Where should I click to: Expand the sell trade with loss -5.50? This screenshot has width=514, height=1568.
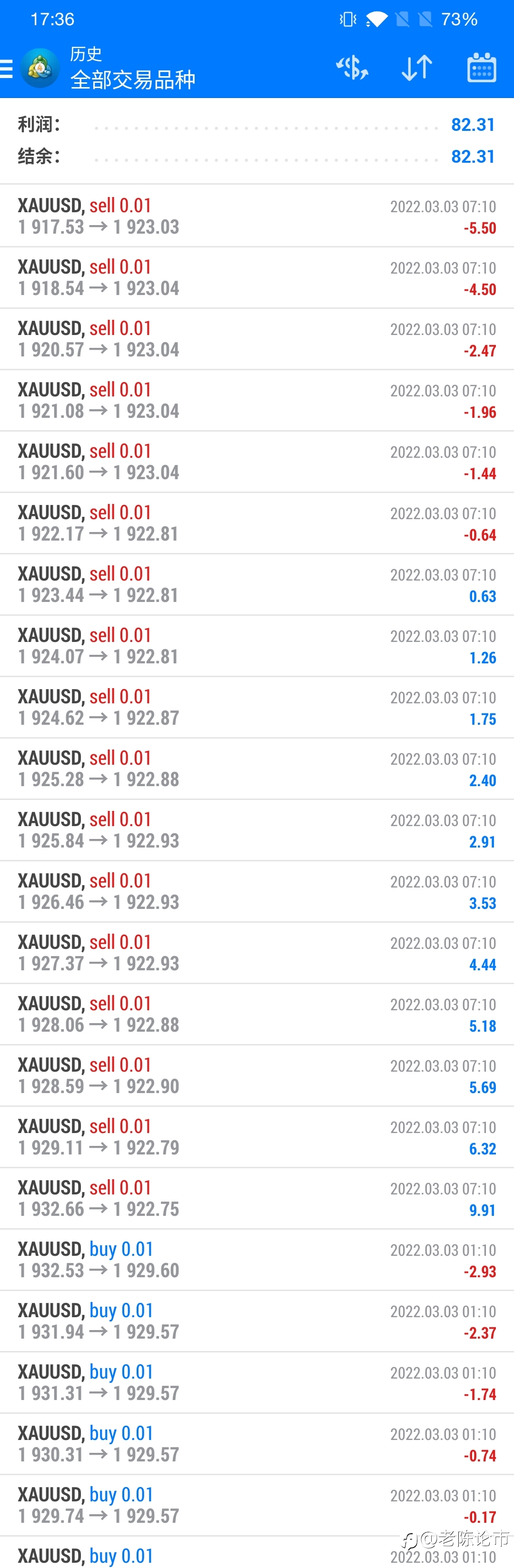(257, 216)
